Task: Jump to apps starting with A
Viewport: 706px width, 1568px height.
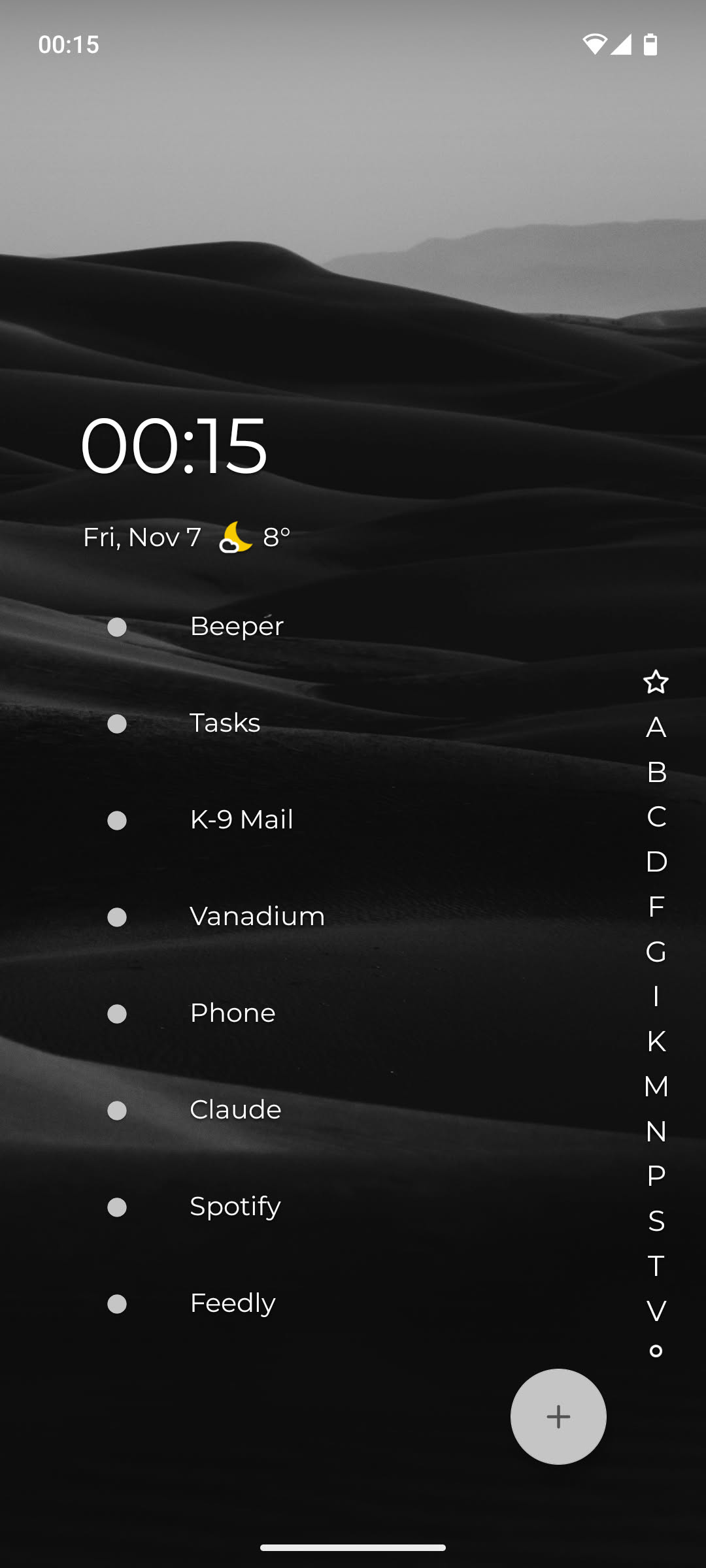Action: 656,727
